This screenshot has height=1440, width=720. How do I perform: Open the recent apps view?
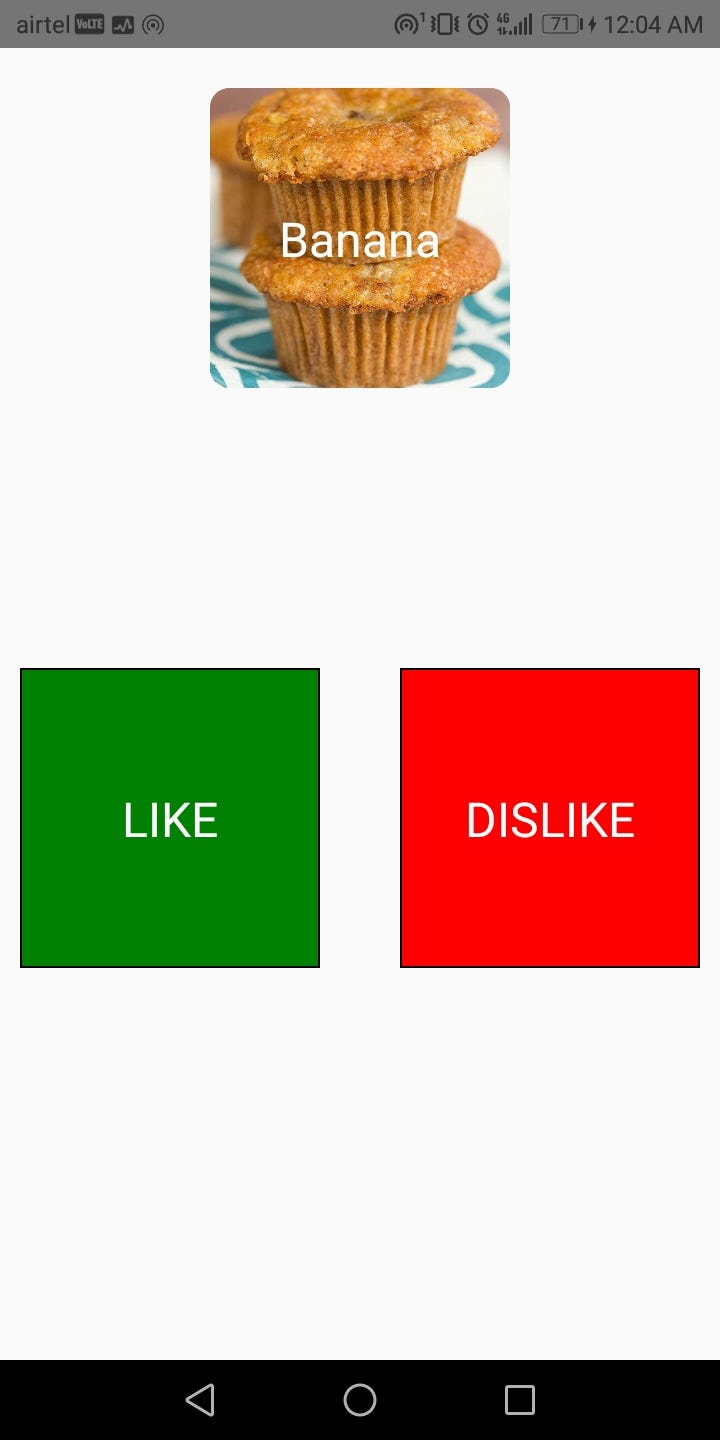coord(520,1400)
